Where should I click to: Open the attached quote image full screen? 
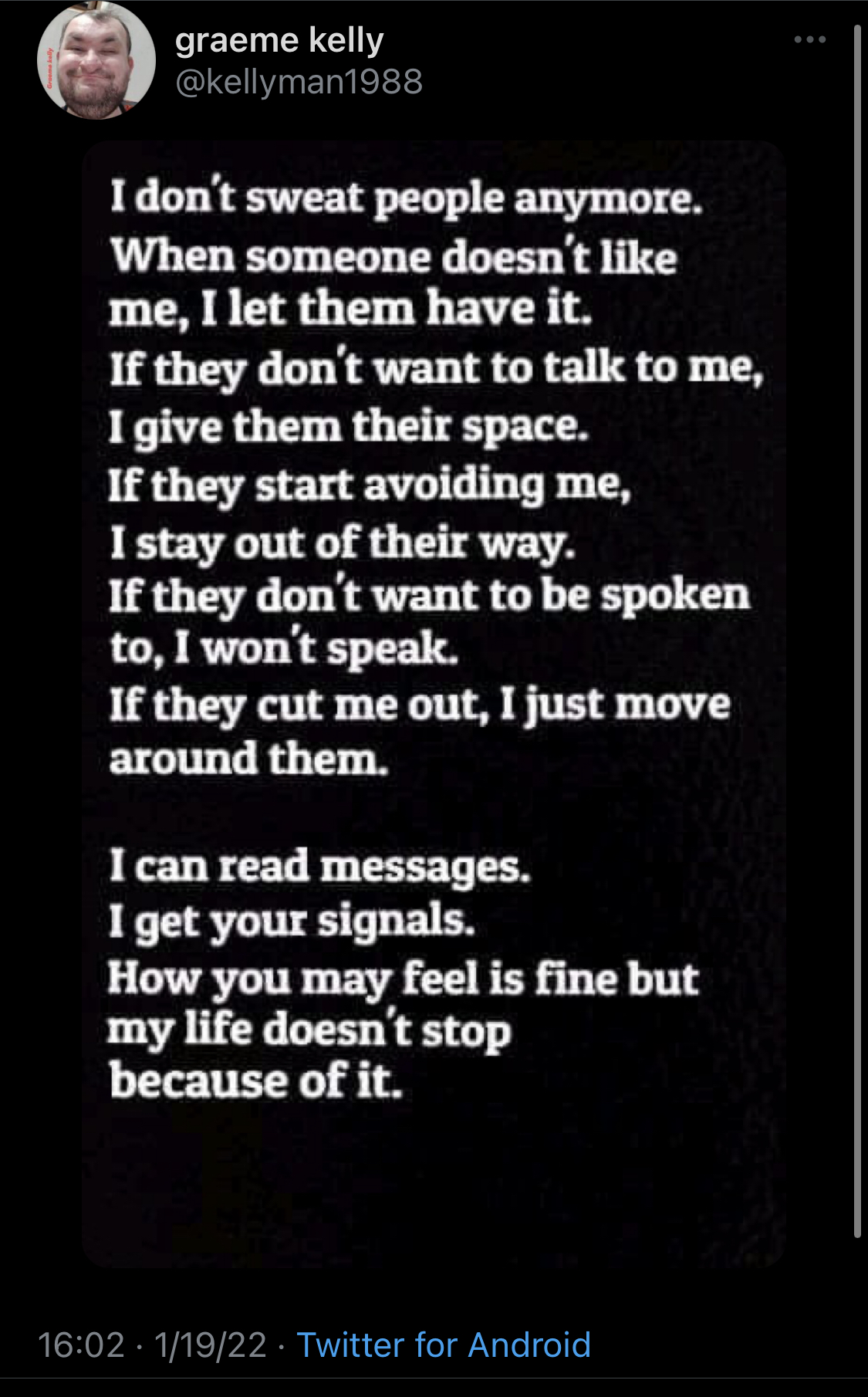click(x=434, y=704)
